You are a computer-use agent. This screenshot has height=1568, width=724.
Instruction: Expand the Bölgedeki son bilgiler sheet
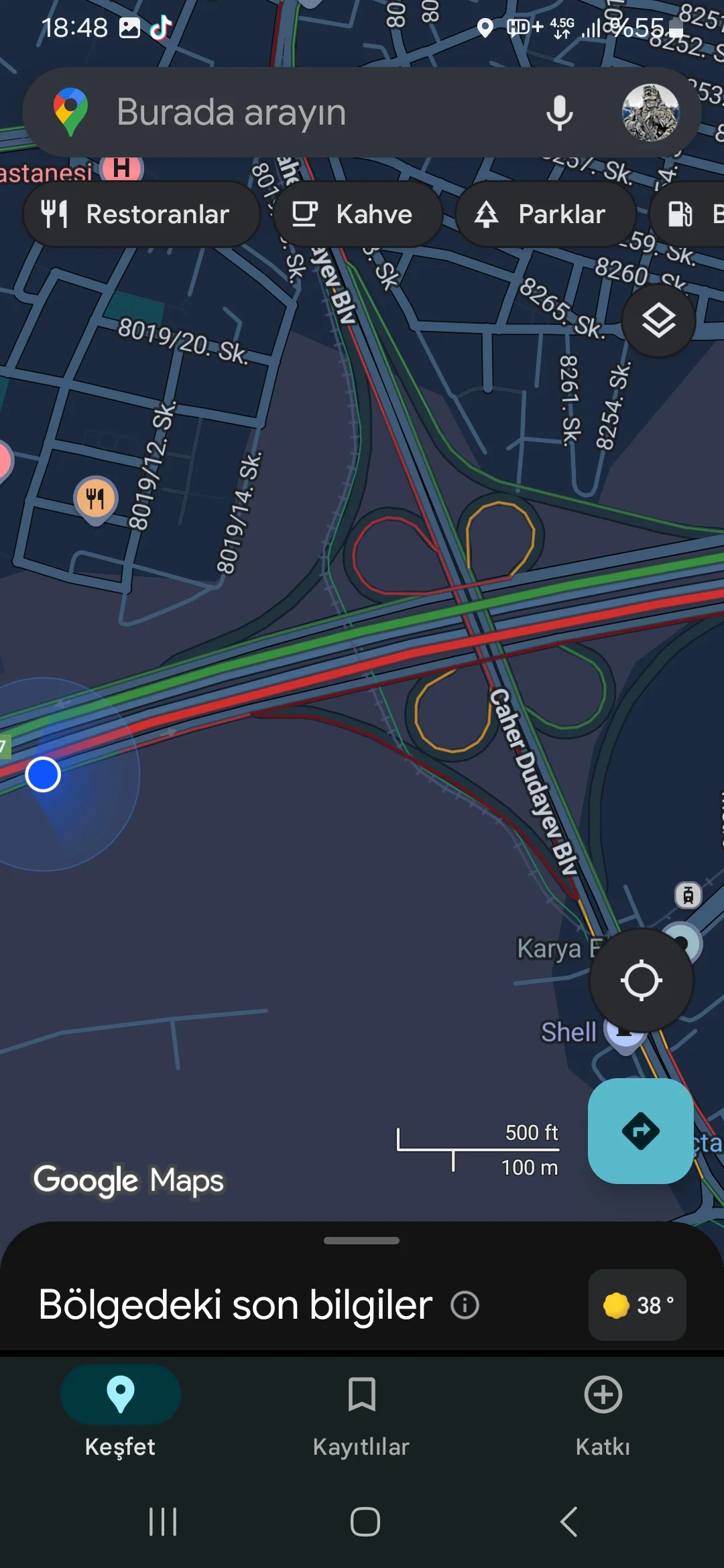362,1255
